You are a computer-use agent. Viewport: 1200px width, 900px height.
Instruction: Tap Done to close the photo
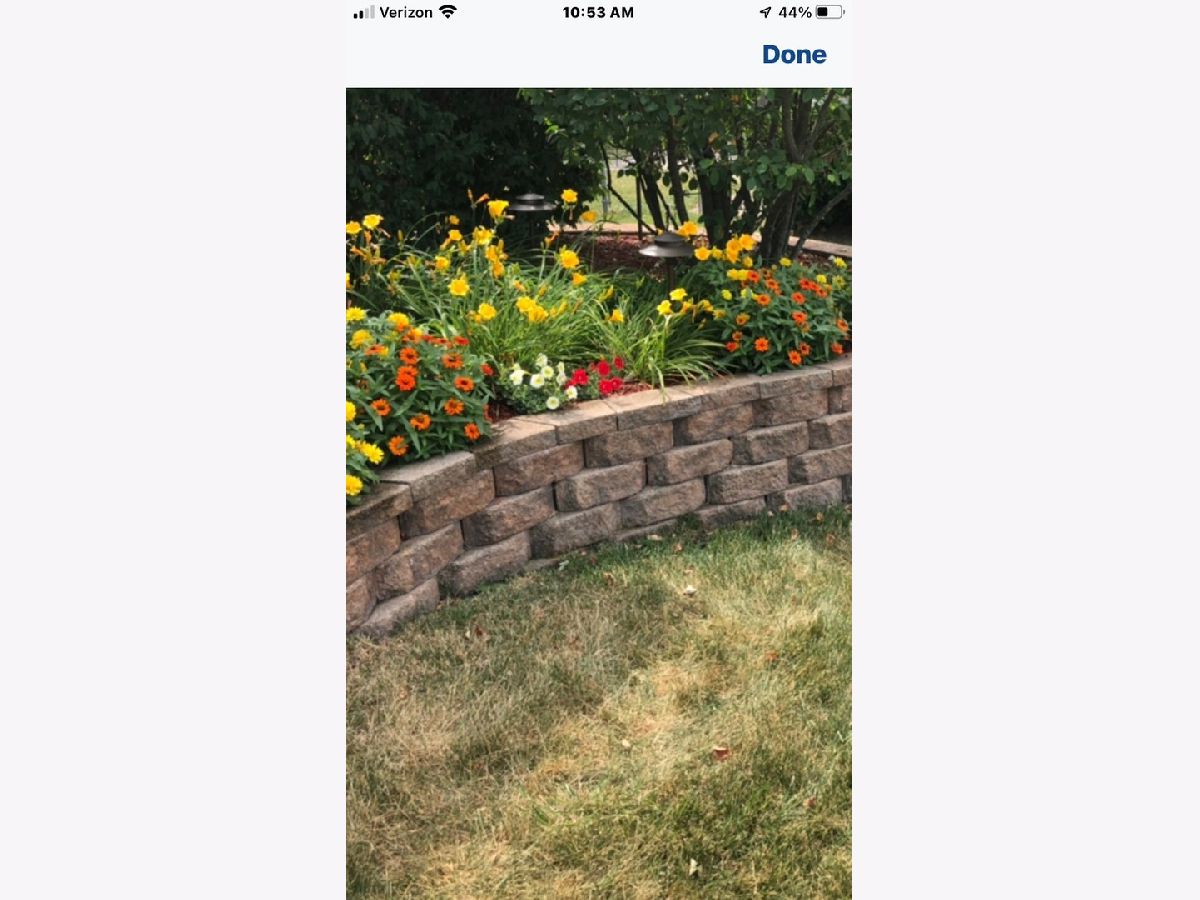794,55
